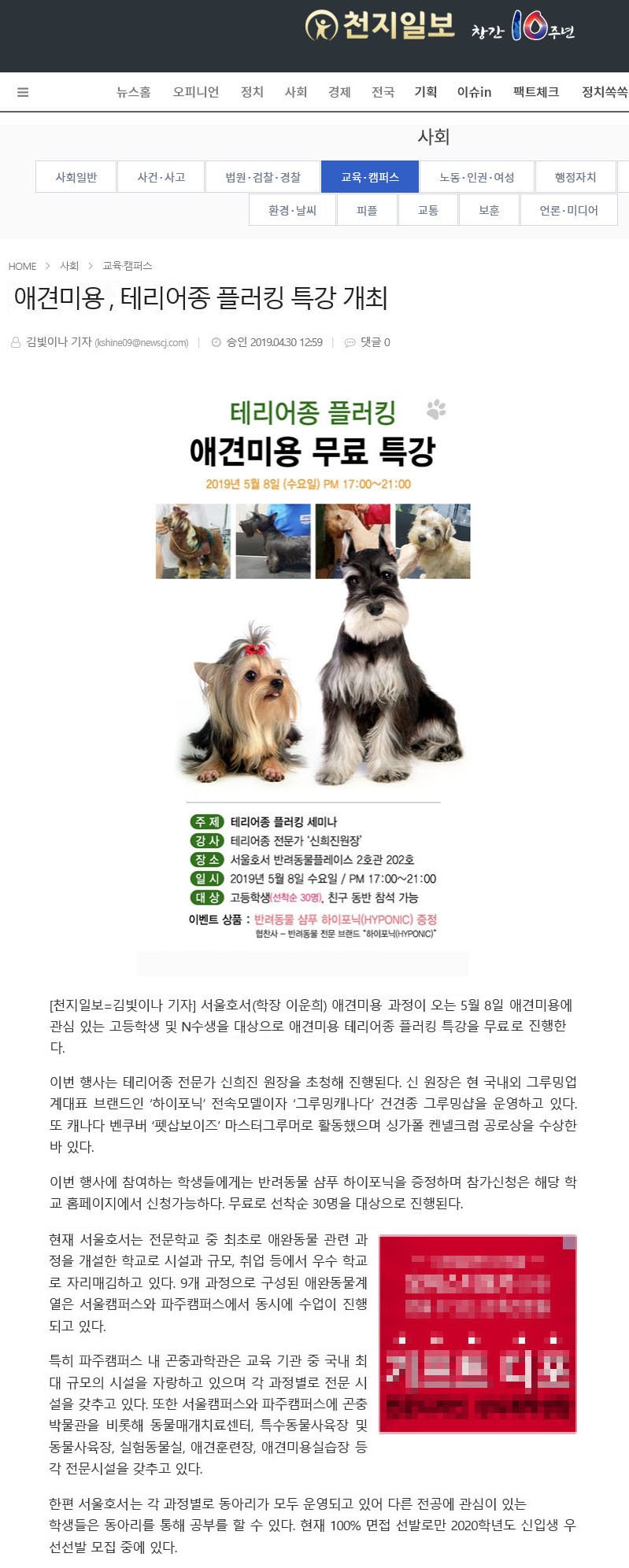This screenshot has height=1568, width=629.
Task: Open the 피플 category
Action: (366, 210)
